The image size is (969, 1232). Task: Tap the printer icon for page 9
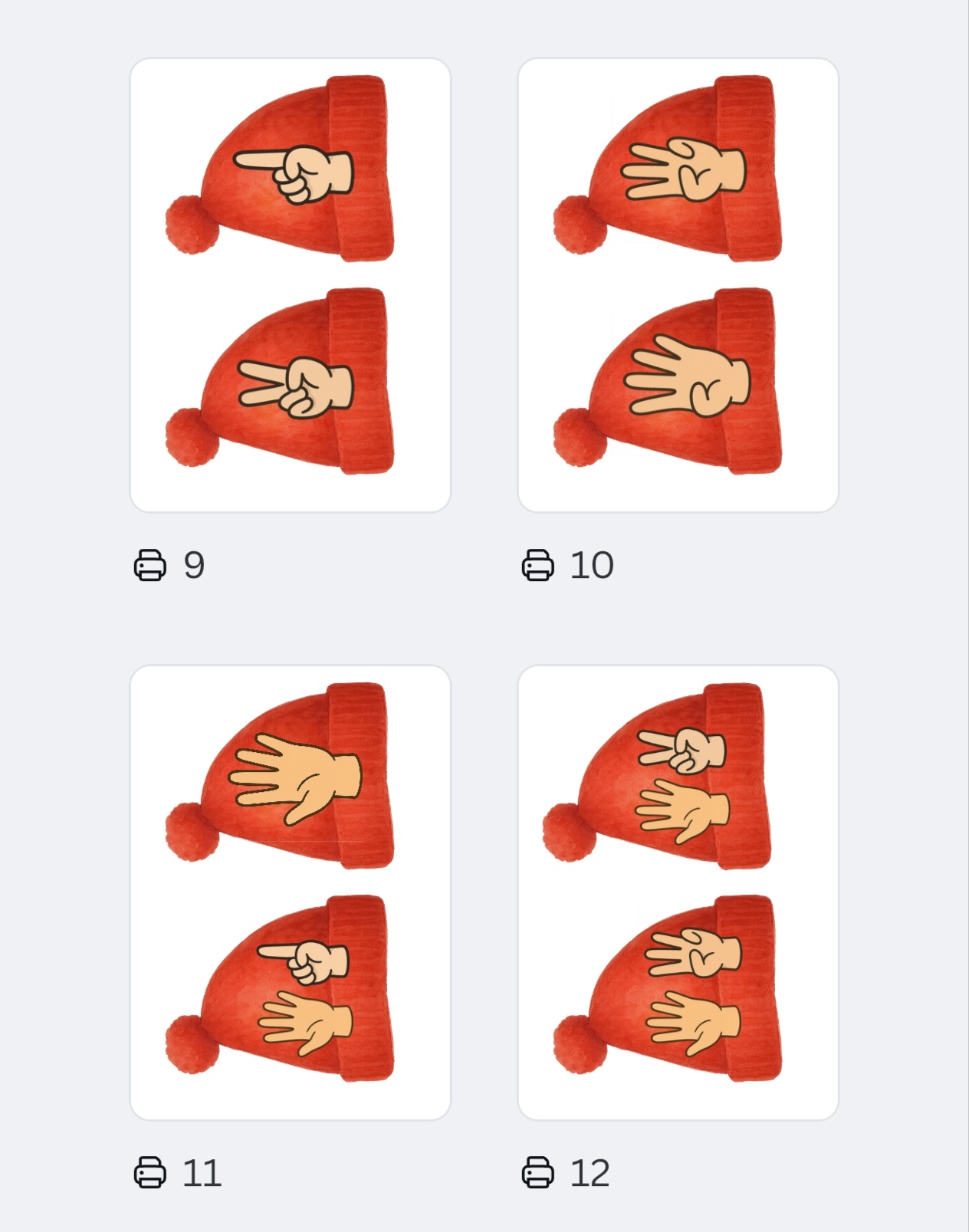coord(149,566)
